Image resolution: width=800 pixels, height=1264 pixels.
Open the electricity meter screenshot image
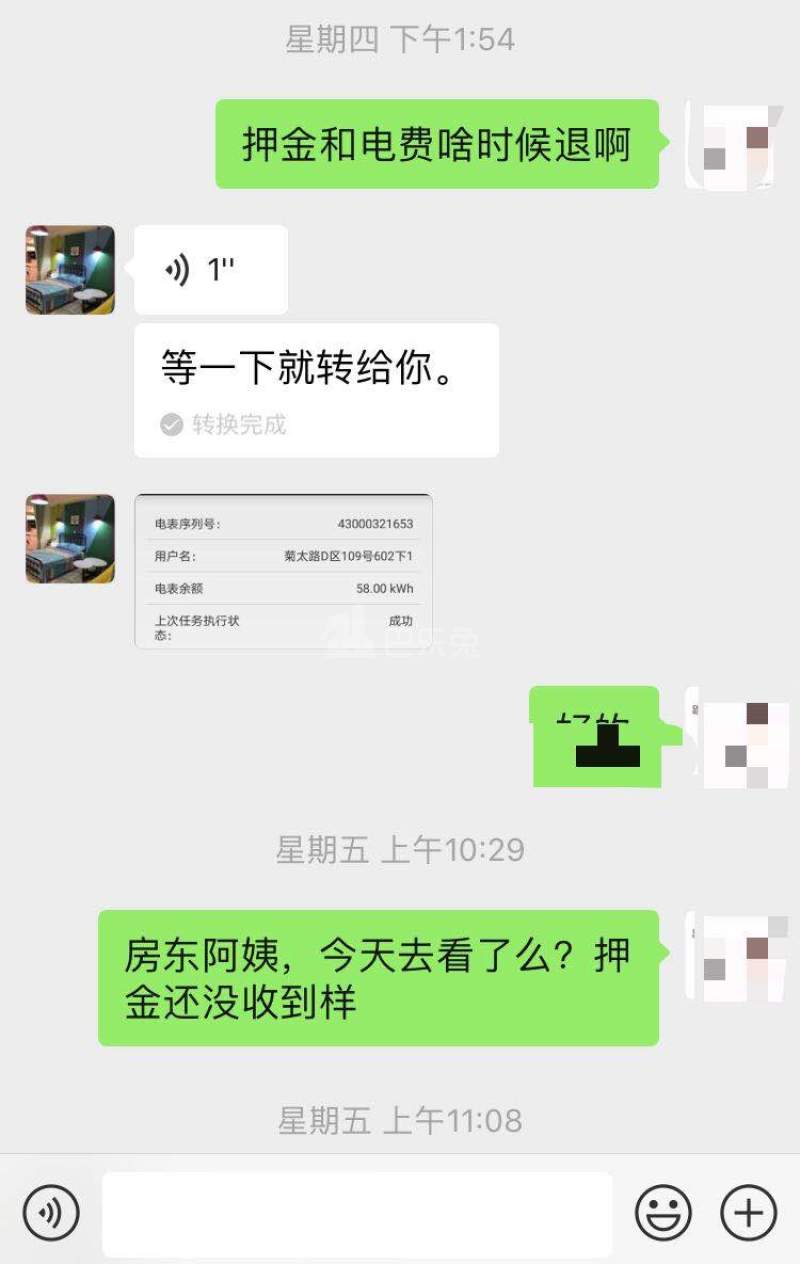[x=283, y=571]
